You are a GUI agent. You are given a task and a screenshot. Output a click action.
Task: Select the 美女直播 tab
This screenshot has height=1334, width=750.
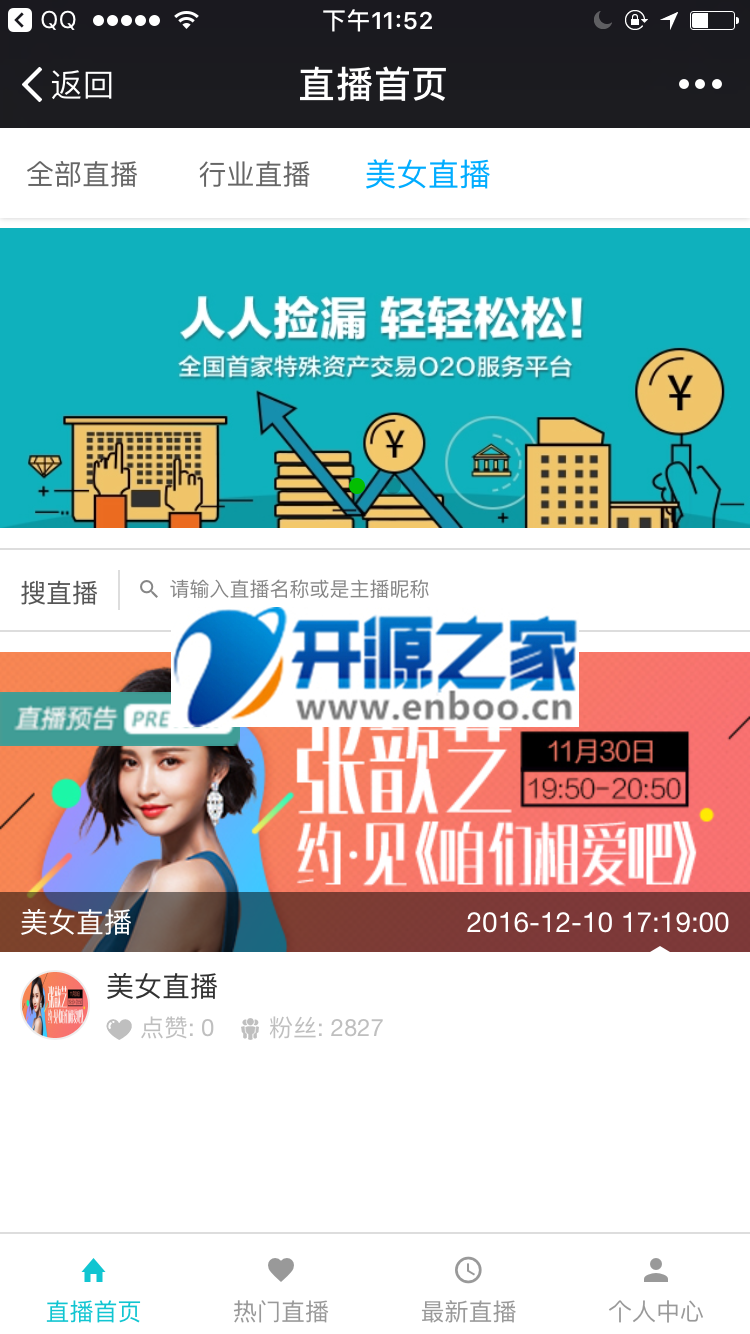coord(427,175)
